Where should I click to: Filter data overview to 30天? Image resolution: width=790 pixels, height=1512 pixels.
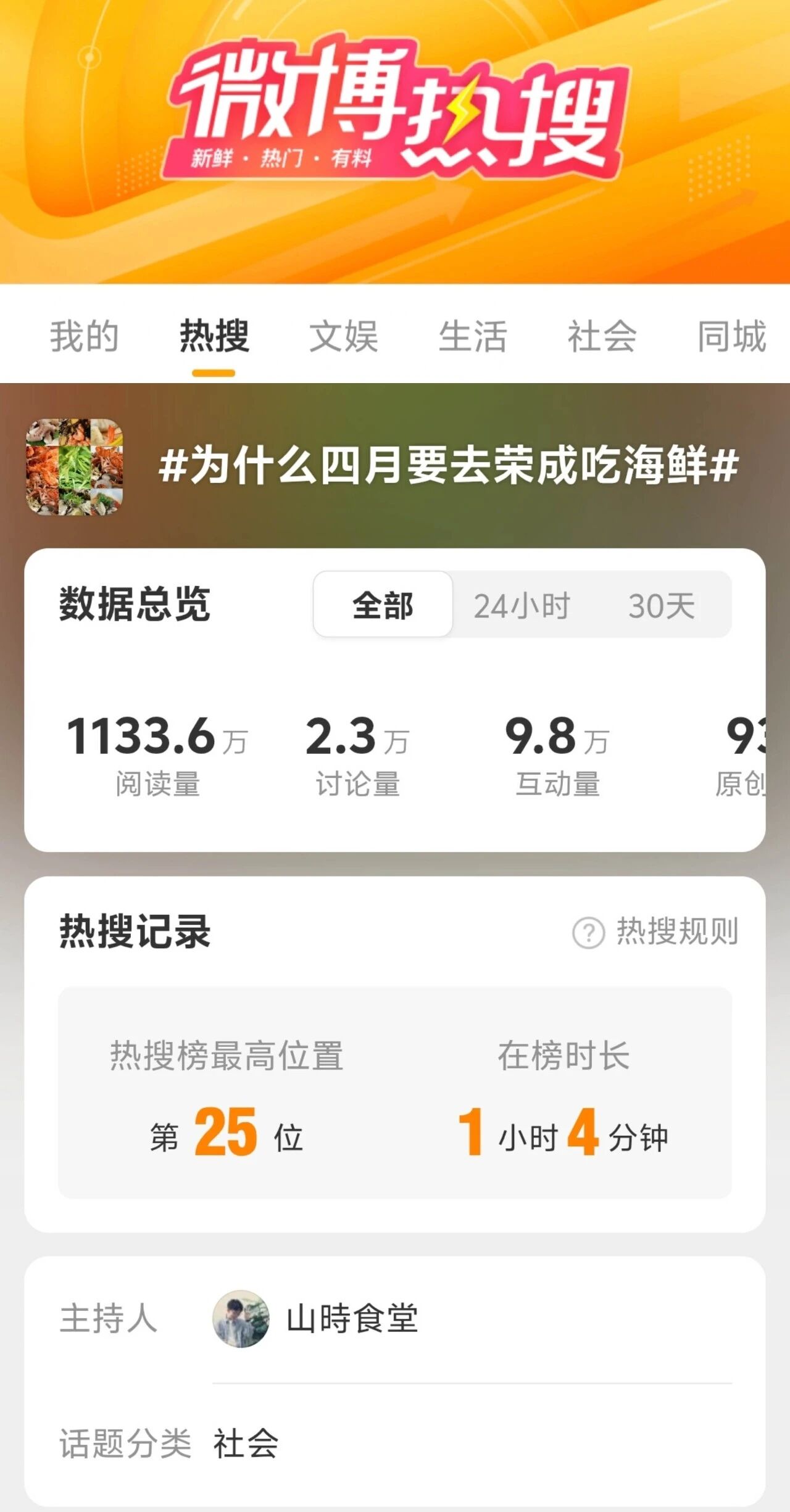click(662, 605)
